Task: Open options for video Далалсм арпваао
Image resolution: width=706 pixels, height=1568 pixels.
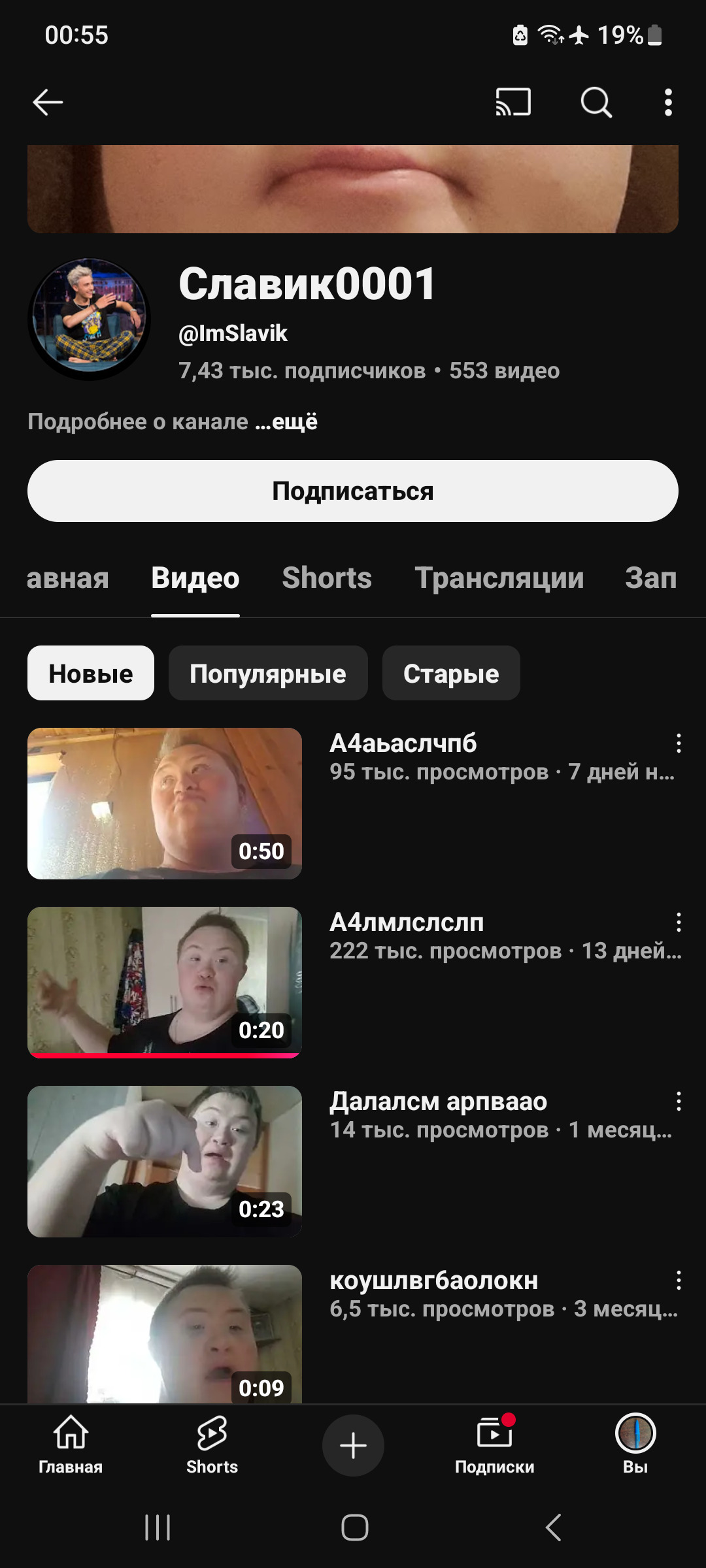Action: [679, 1102]
